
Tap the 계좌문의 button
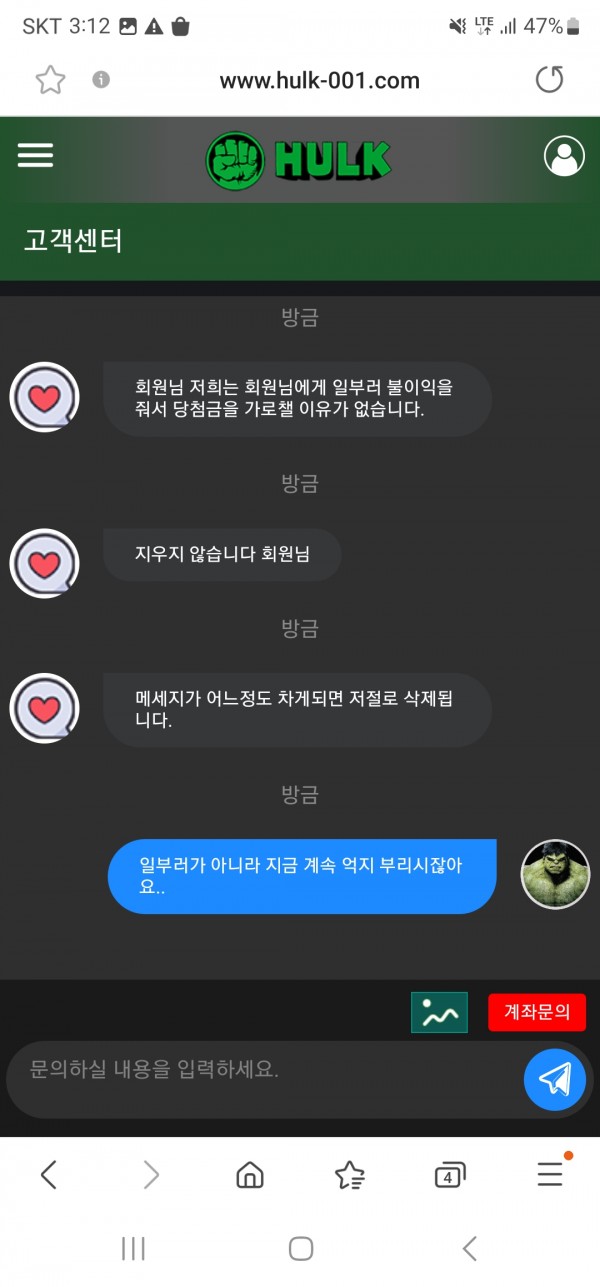(537, 1012)
